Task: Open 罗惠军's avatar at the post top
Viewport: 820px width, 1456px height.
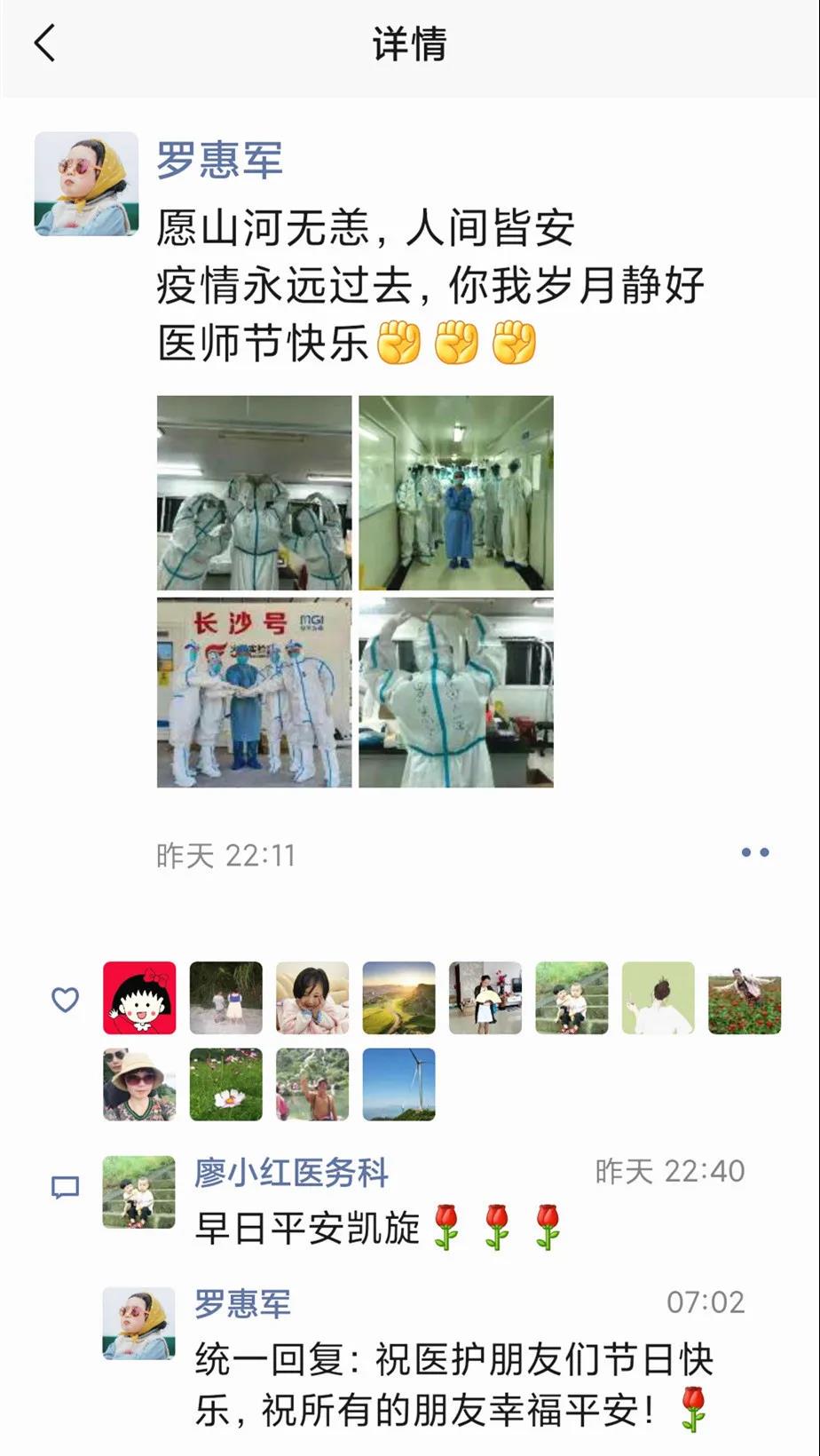Action: pyautogui.click(x=86, y=184)
